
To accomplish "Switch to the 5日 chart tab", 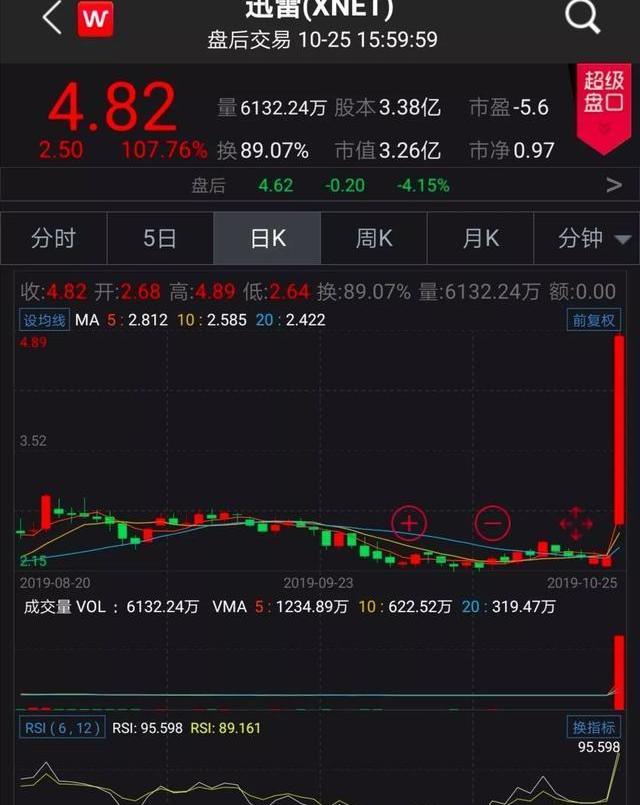I will point(160,239).
